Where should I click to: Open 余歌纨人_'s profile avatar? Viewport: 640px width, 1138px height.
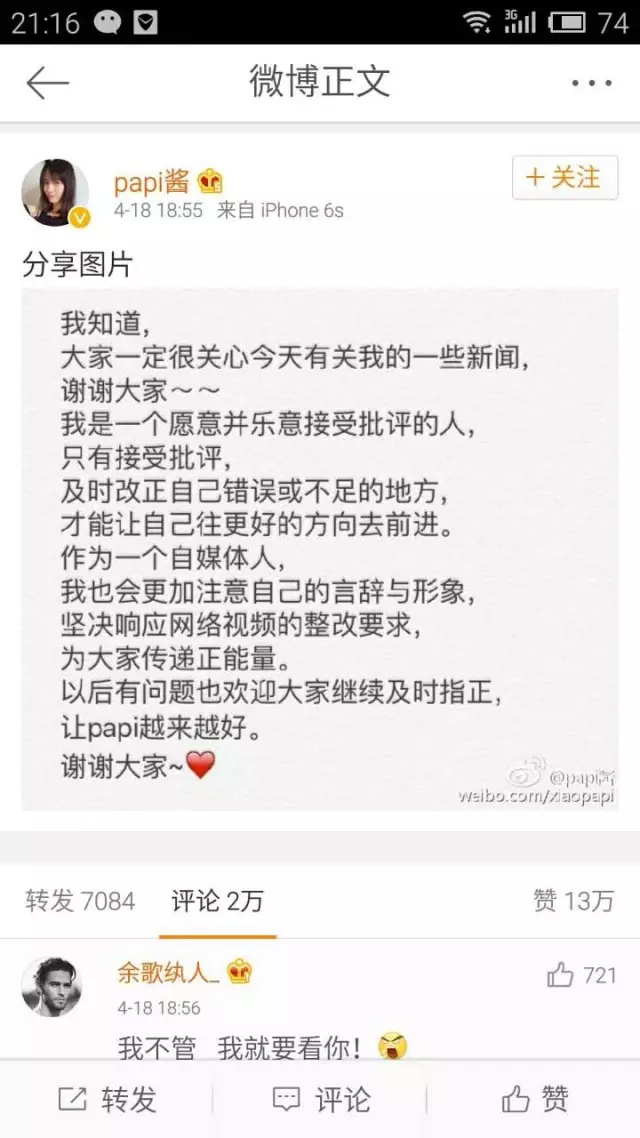51,986
